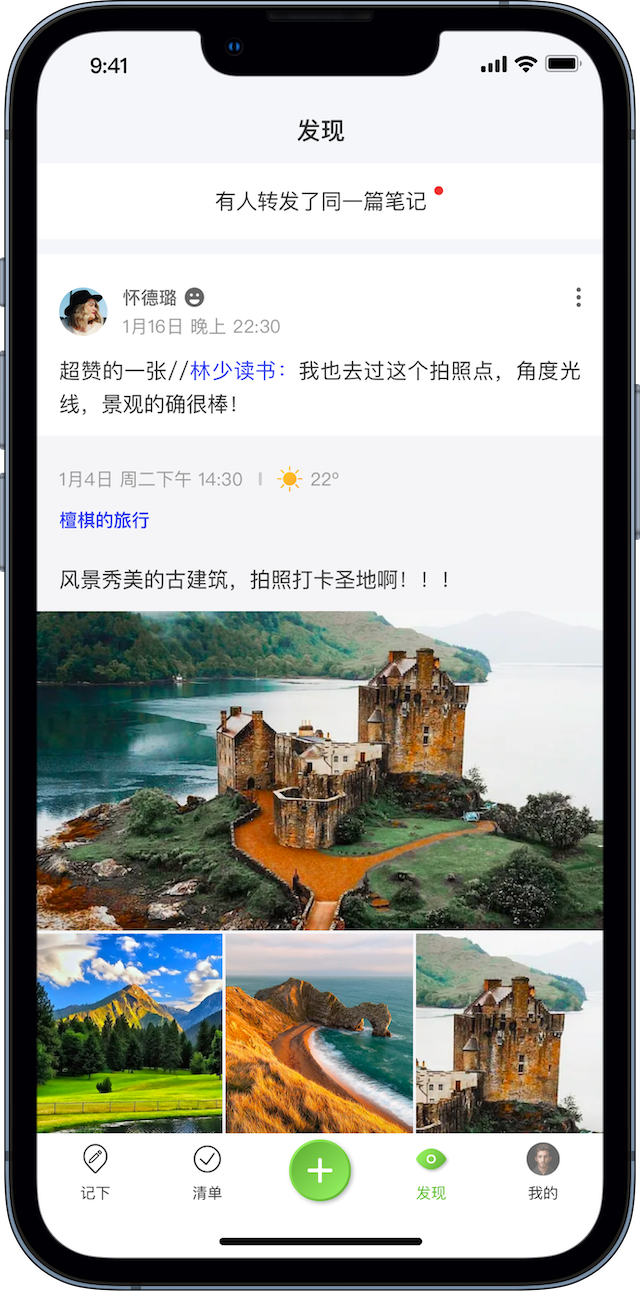Screen dimensions: 640x1292
Task: Tap 怀德璐's profile avatar
Action: pyautogui.click(x=83, y=311)
